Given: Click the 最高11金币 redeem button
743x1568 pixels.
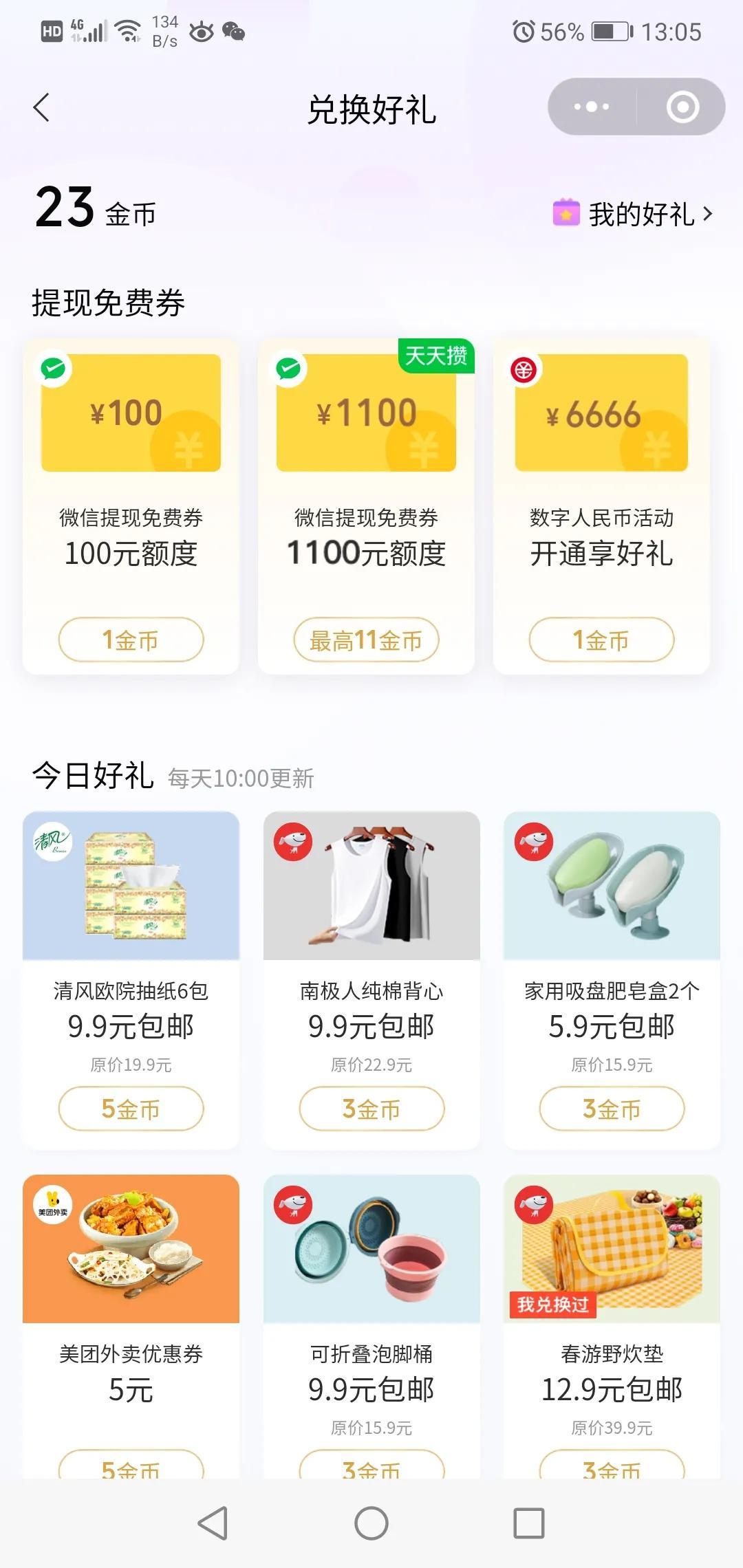Looking at the screenshot, I should [x=367, y=640].
